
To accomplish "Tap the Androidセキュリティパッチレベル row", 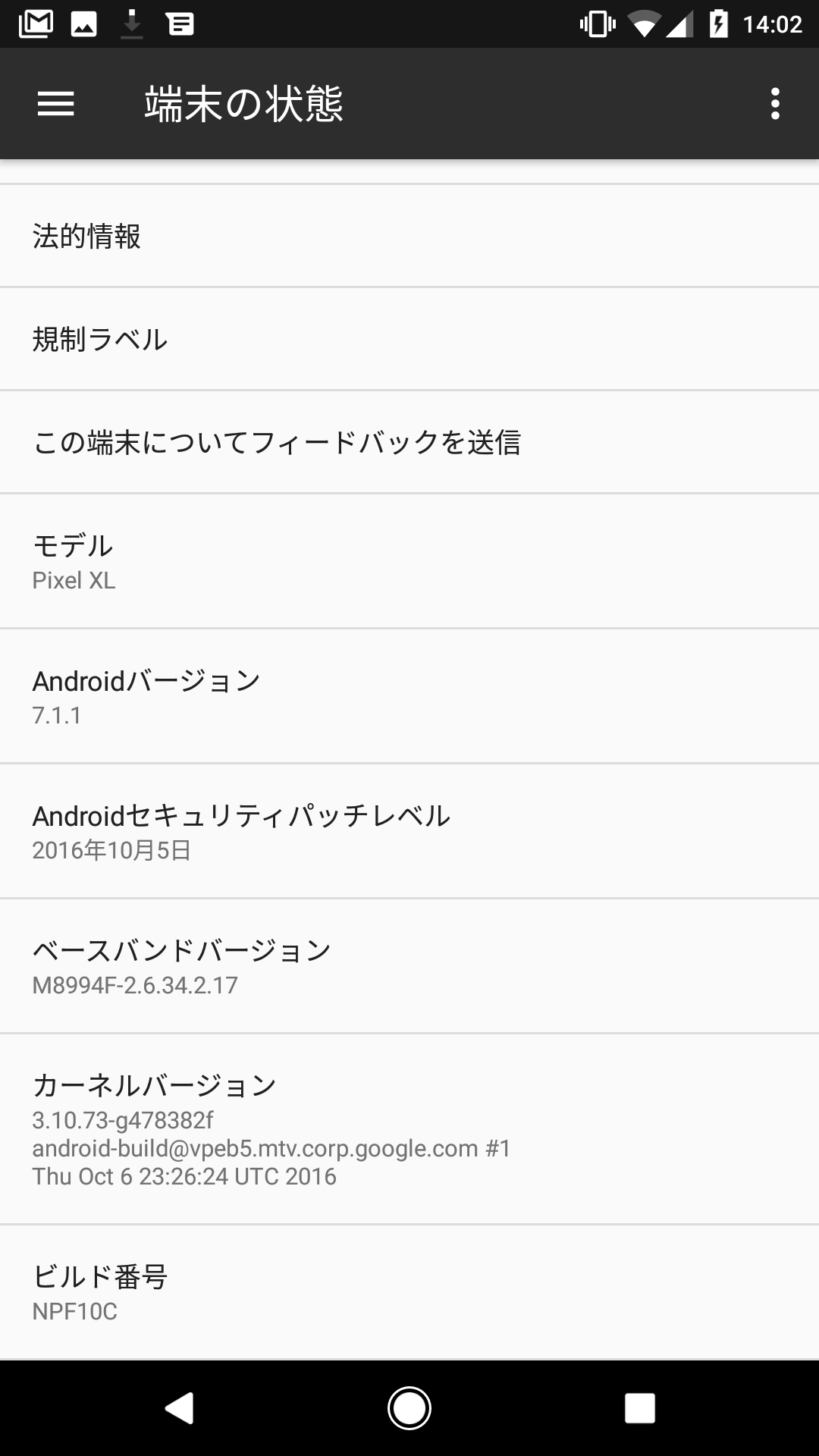I will point(409,831).
